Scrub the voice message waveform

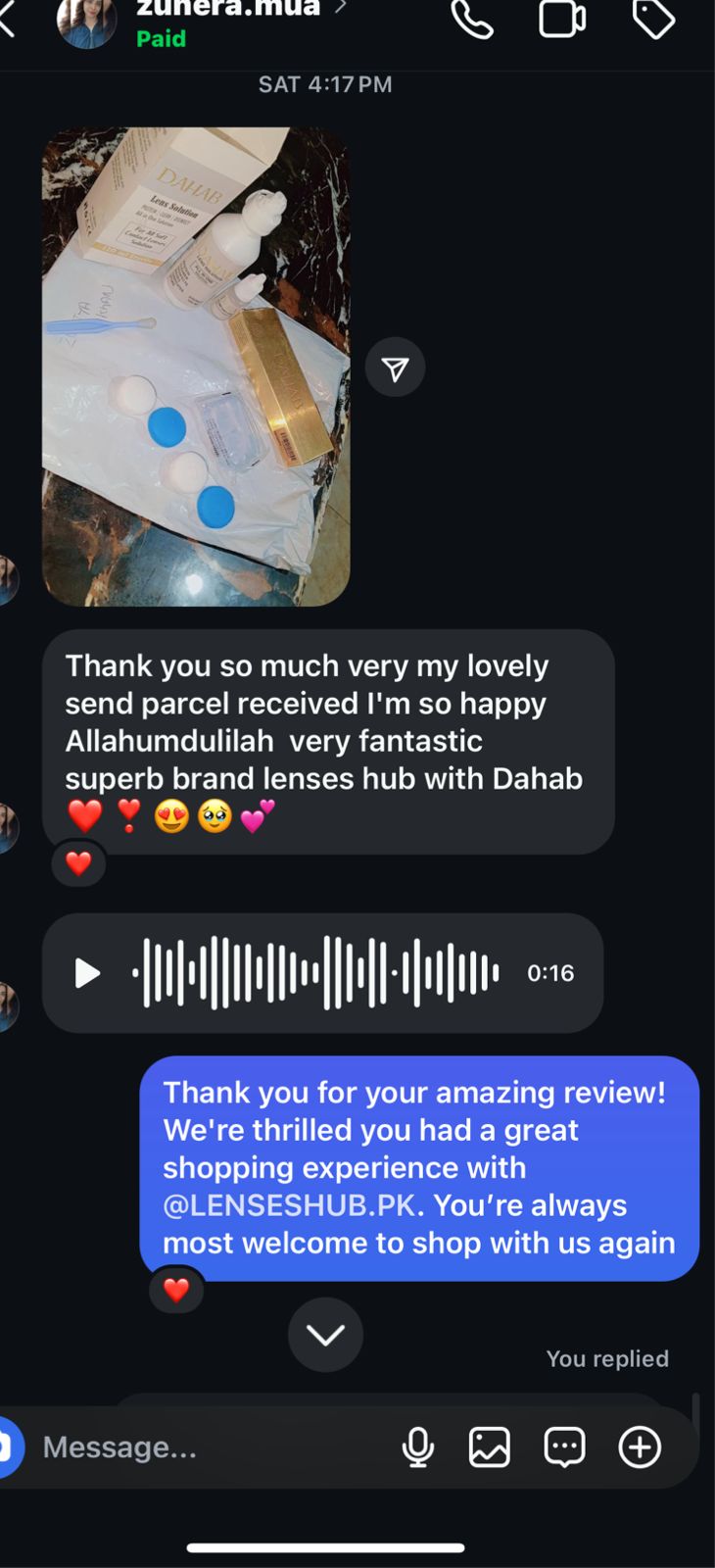[313, 973]
